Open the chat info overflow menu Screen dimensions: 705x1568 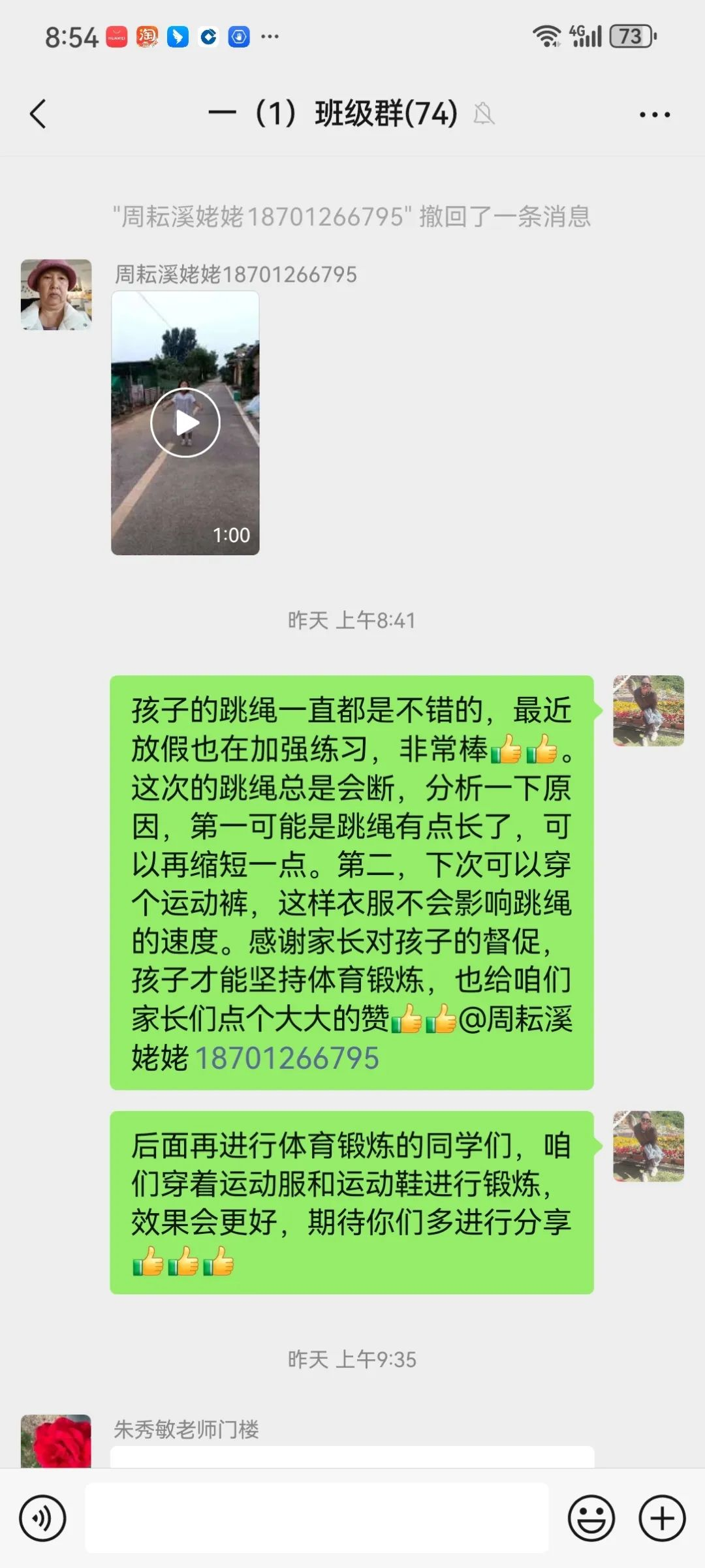pyautogui.click(x=654, y=115)
